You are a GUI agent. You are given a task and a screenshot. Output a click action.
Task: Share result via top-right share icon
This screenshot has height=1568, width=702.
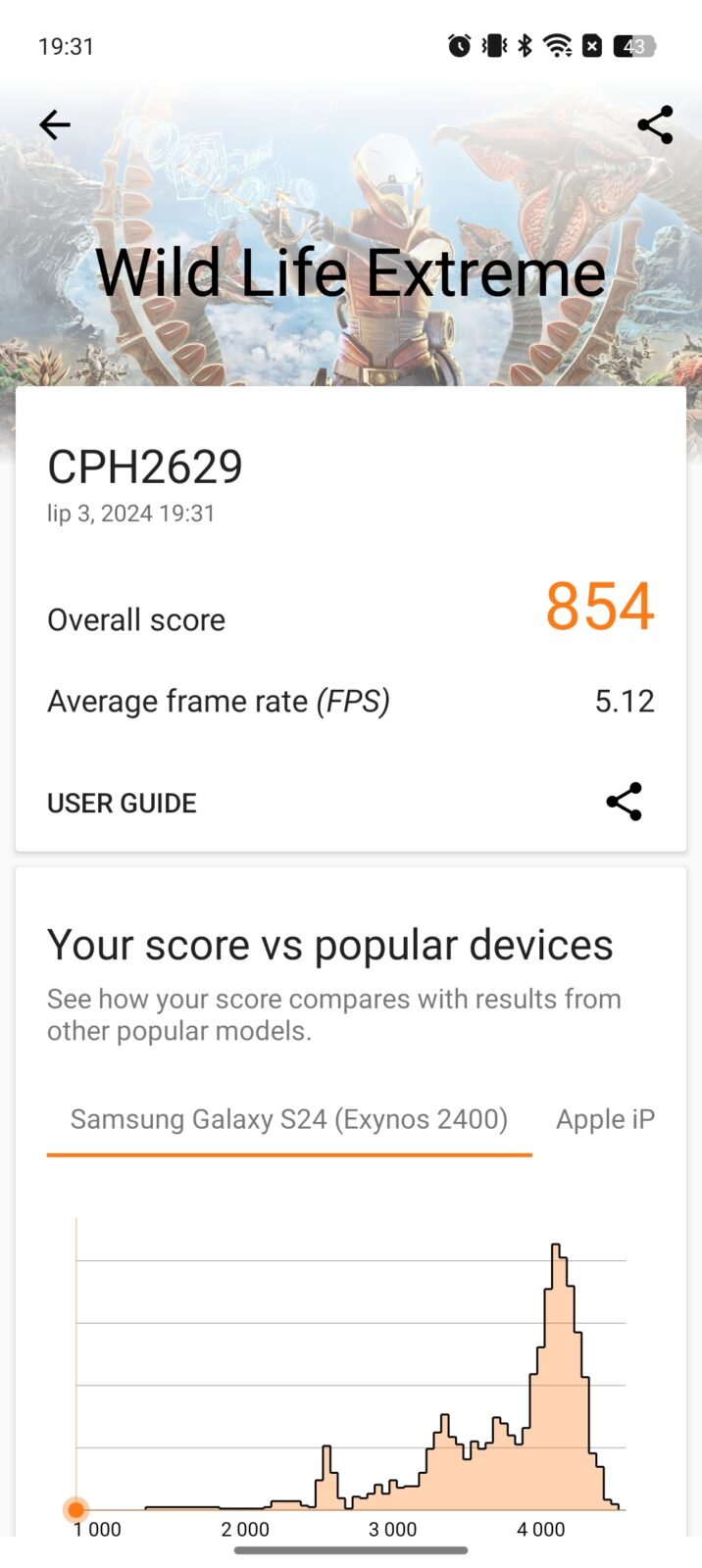pyautogui.click(x=654, y=125)
